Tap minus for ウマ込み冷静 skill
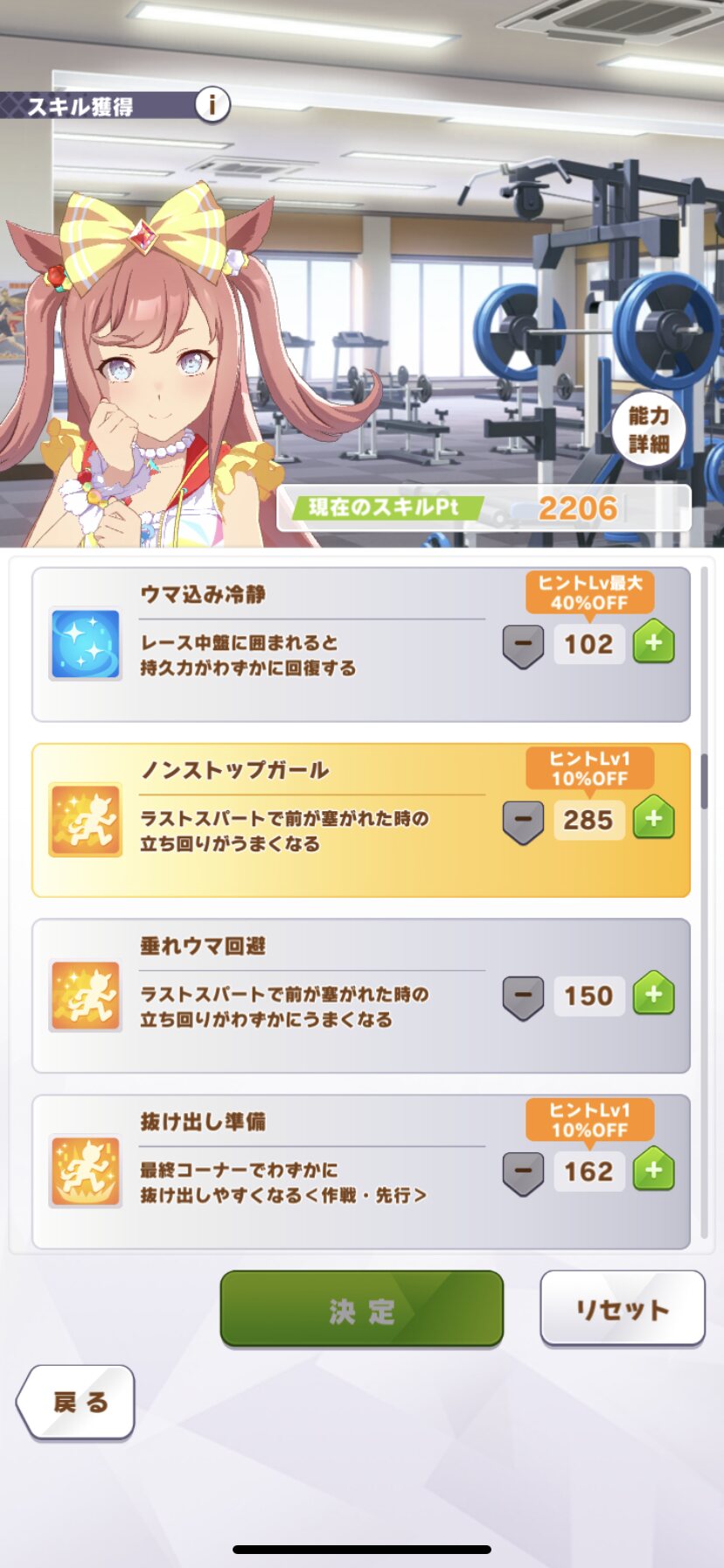Screen dimensions: 724x1568 click(523, 646)
